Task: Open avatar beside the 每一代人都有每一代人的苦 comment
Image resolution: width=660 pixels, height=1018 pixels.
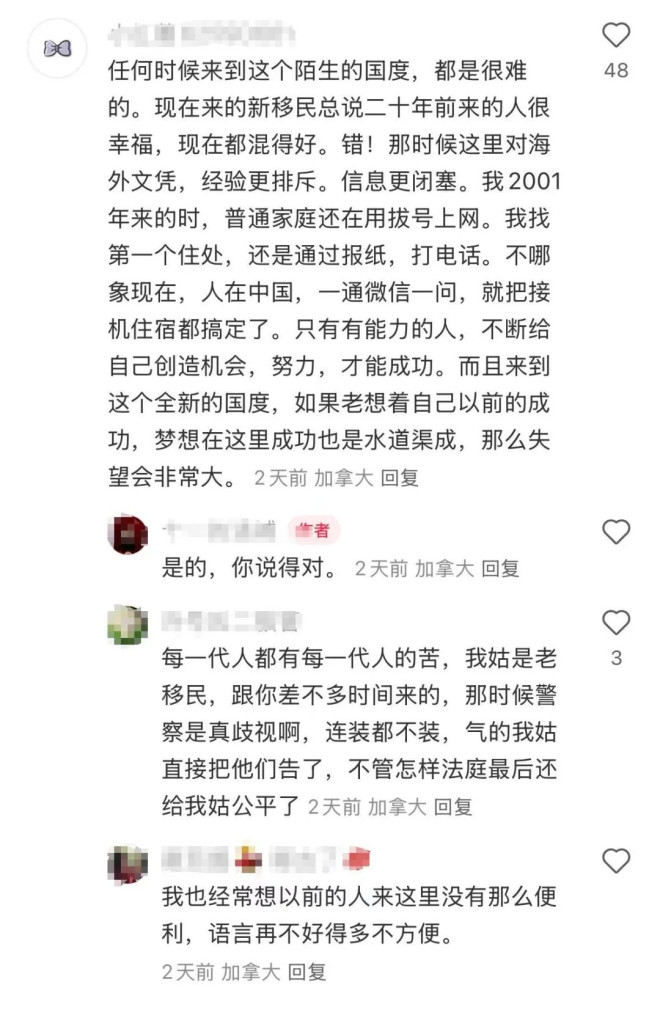Action: (x=128, y=625)
